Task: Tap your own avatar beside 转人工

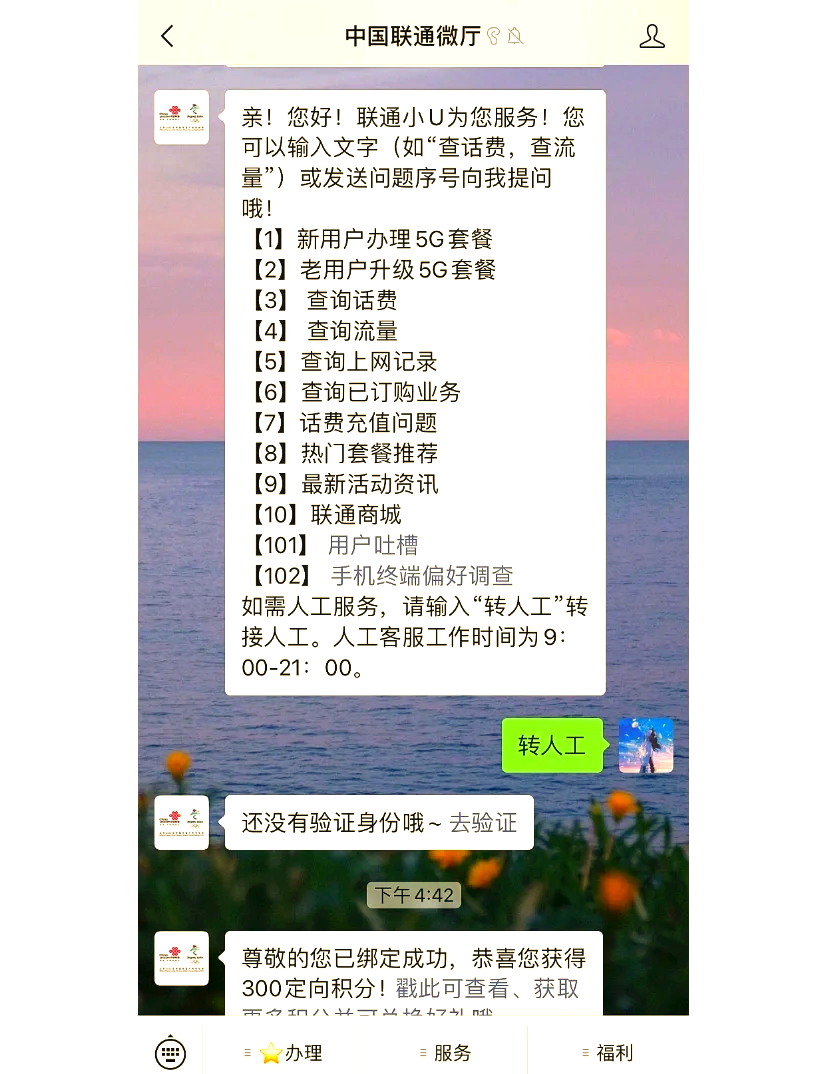Action: (646, 746)
